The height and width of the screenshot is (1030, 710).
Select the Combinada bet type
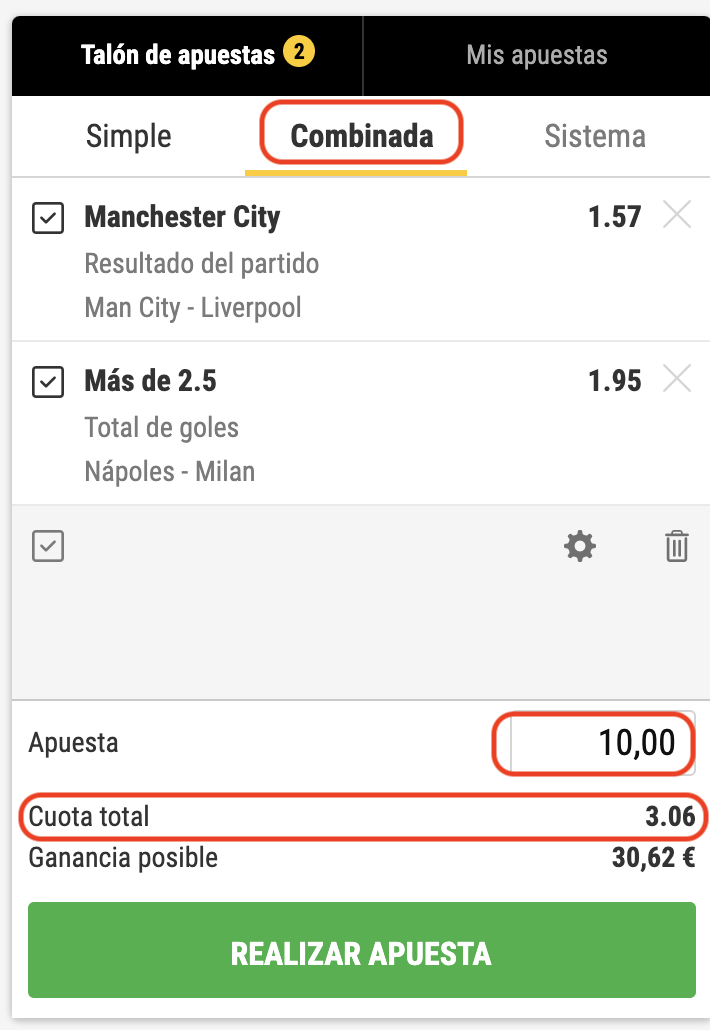(x=361, y=136)
